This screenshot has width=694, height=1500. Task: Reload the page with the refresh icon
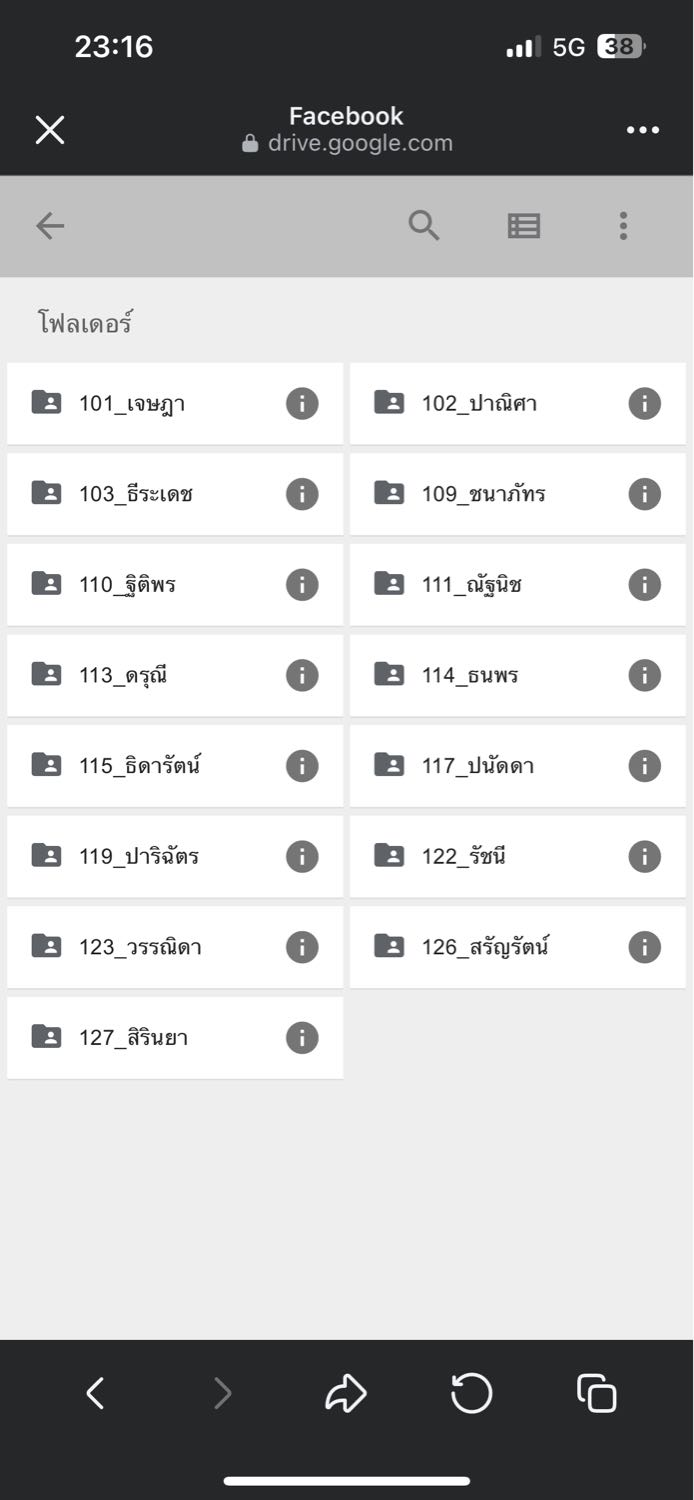471,1393
